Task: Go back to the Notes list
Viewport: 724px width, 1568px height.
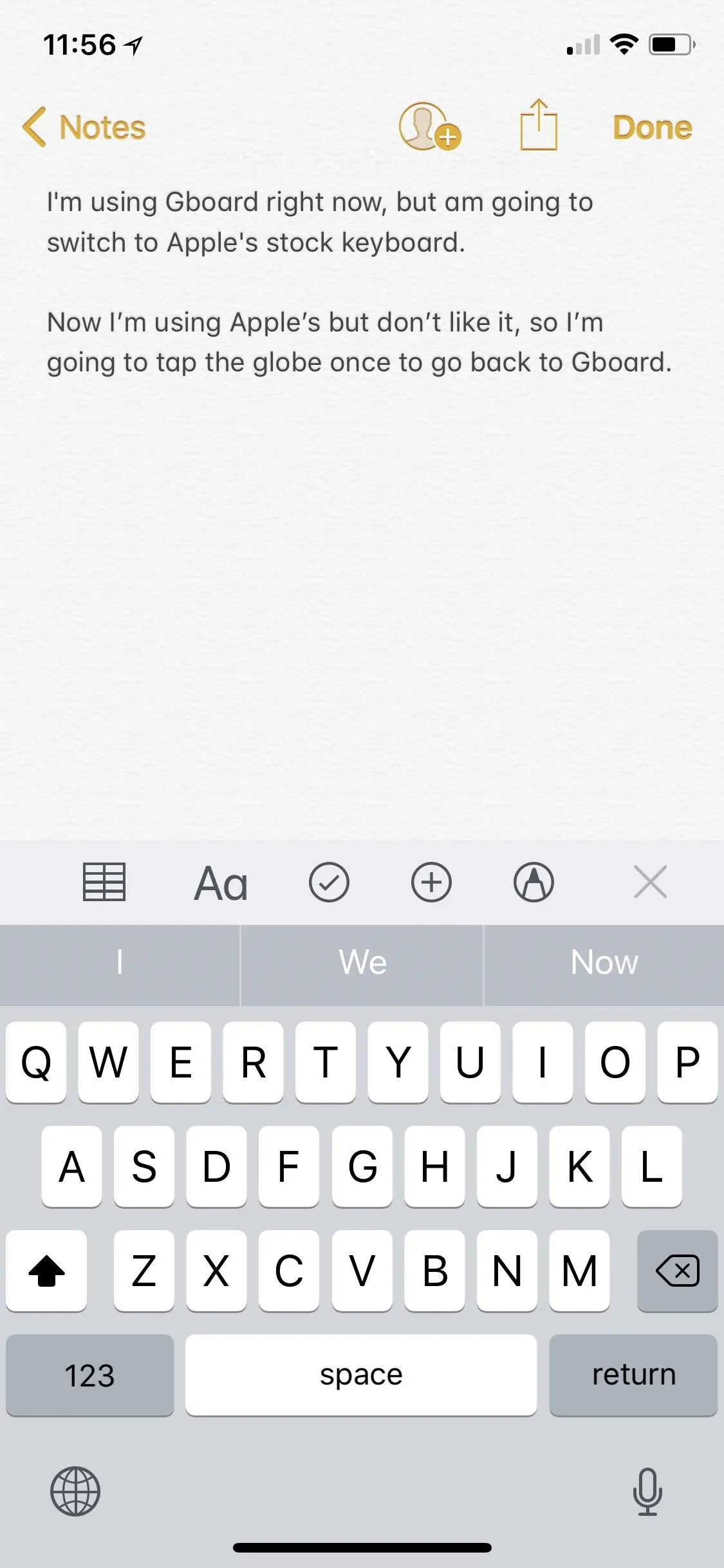Action: pos(84,127)
